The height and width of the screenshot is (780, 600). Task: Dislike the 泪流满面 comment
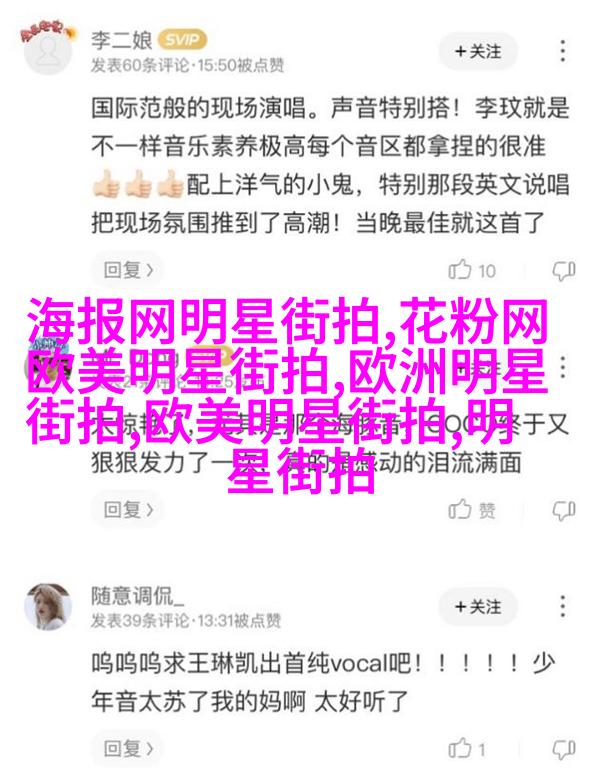[x=564, y=510]
